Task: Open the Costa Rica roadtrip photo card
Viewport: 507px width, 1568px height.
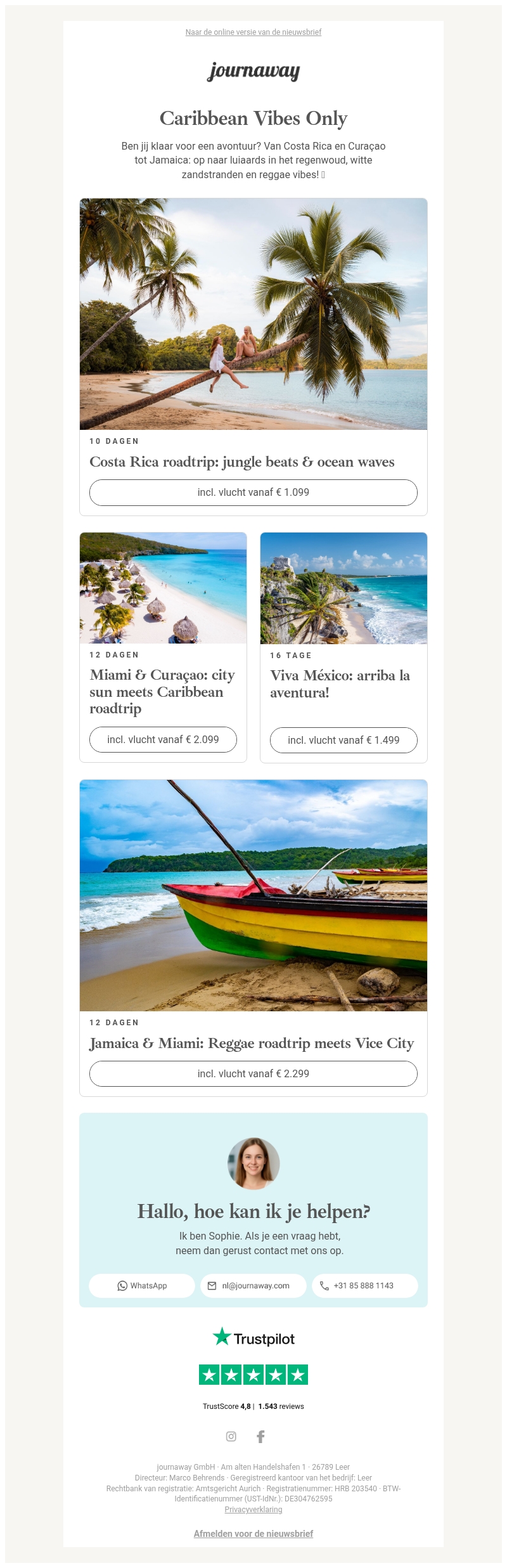Action: pyautogui.click(x=253, y=314)
